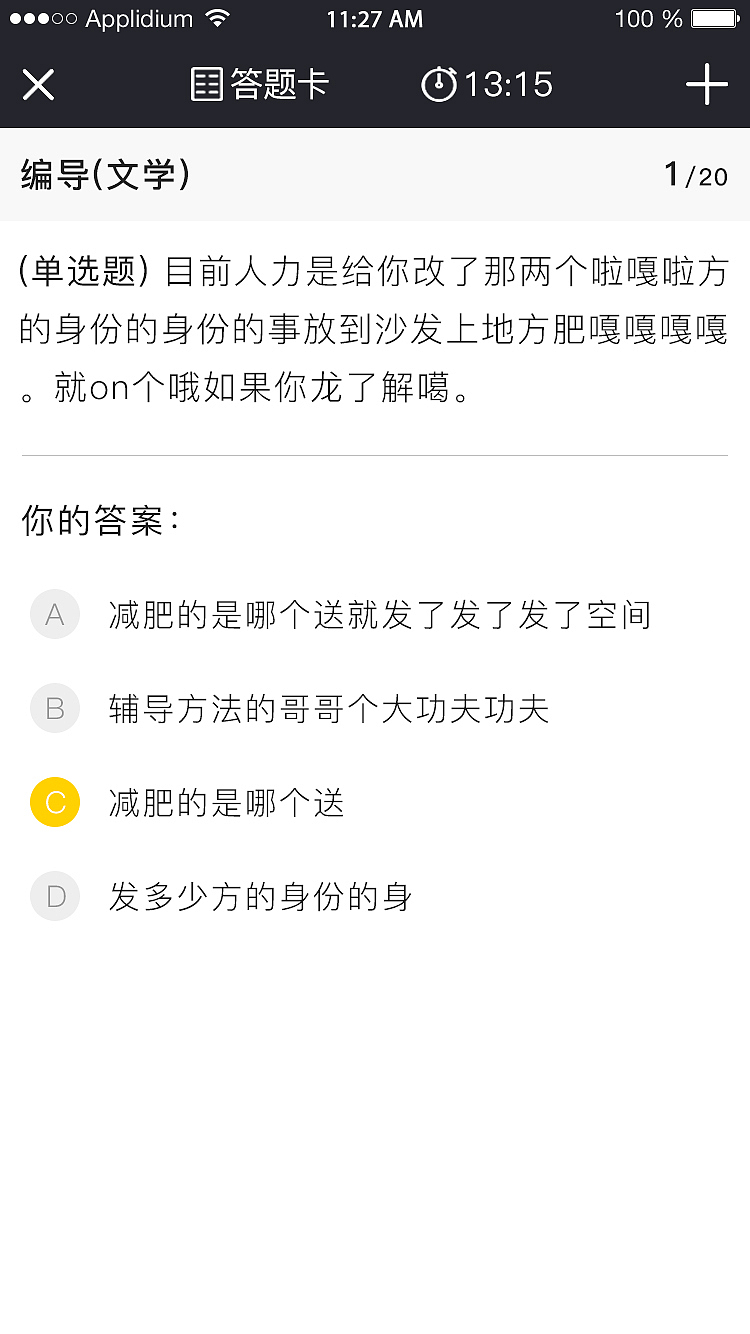The image size is (750, 1334).
Task: Tap the plus icon in the top bar
Action: pos(707,84)
